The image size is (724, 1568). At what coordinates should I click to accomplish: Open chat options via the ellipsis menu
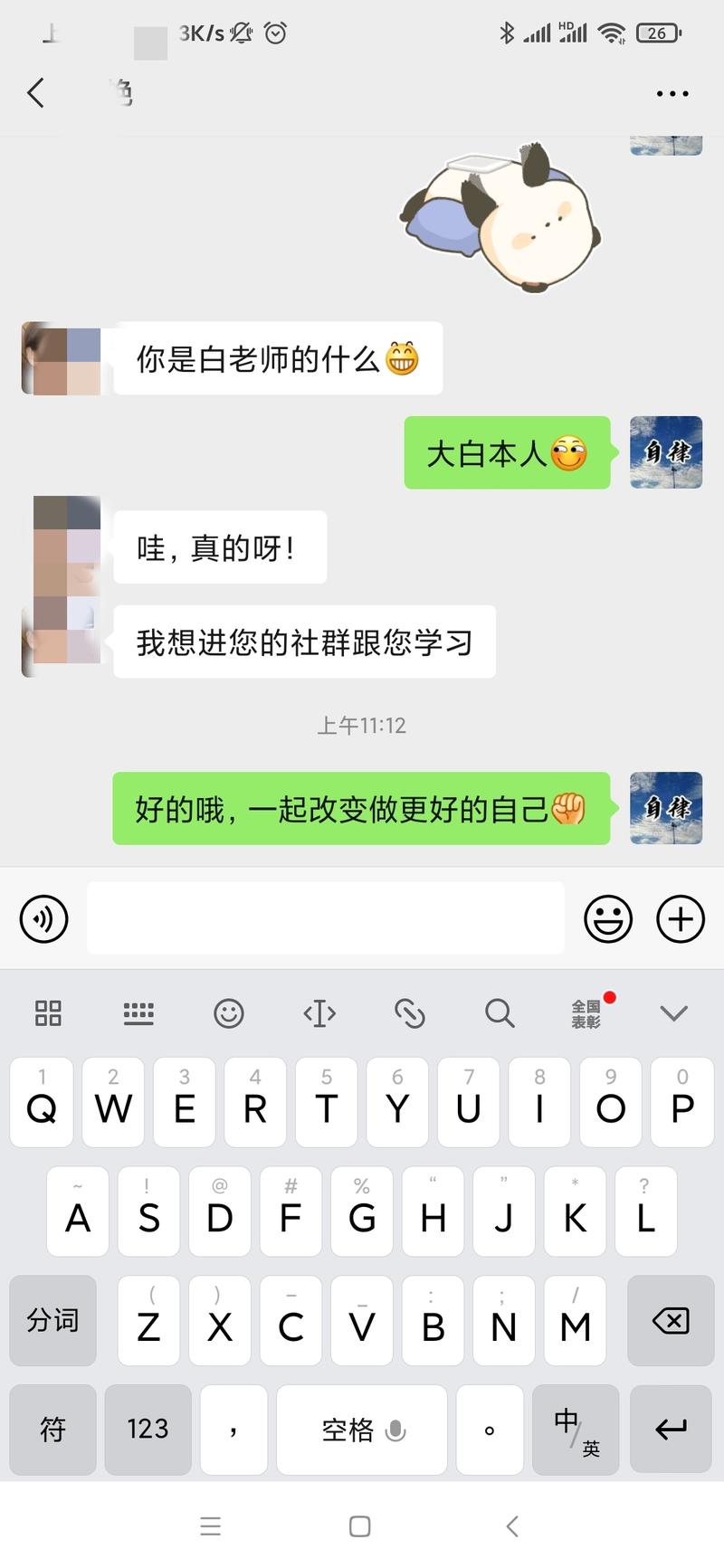672,92
